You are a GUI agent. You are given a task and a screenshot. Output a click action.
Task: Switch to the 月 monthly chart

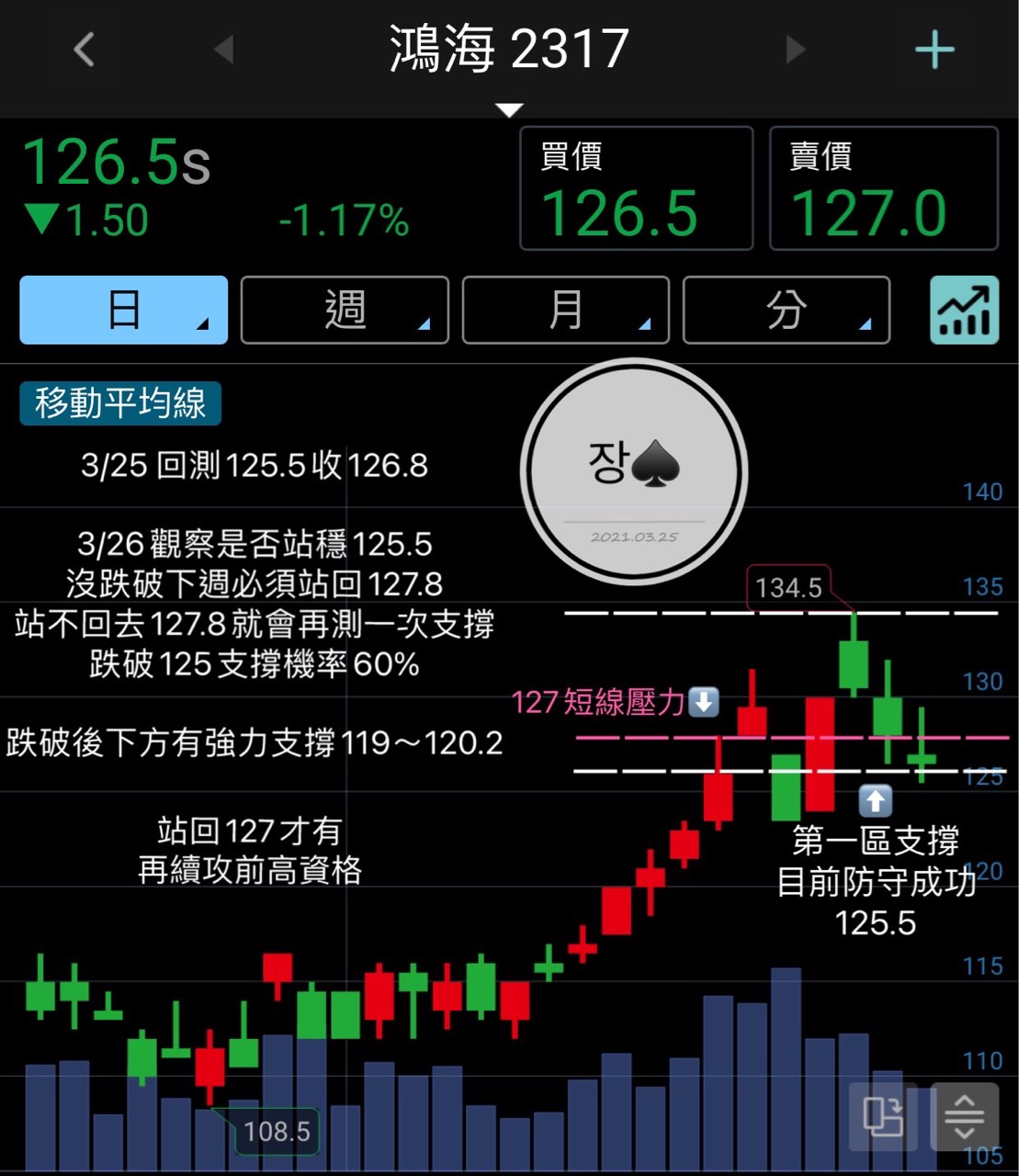click(565, 311)
